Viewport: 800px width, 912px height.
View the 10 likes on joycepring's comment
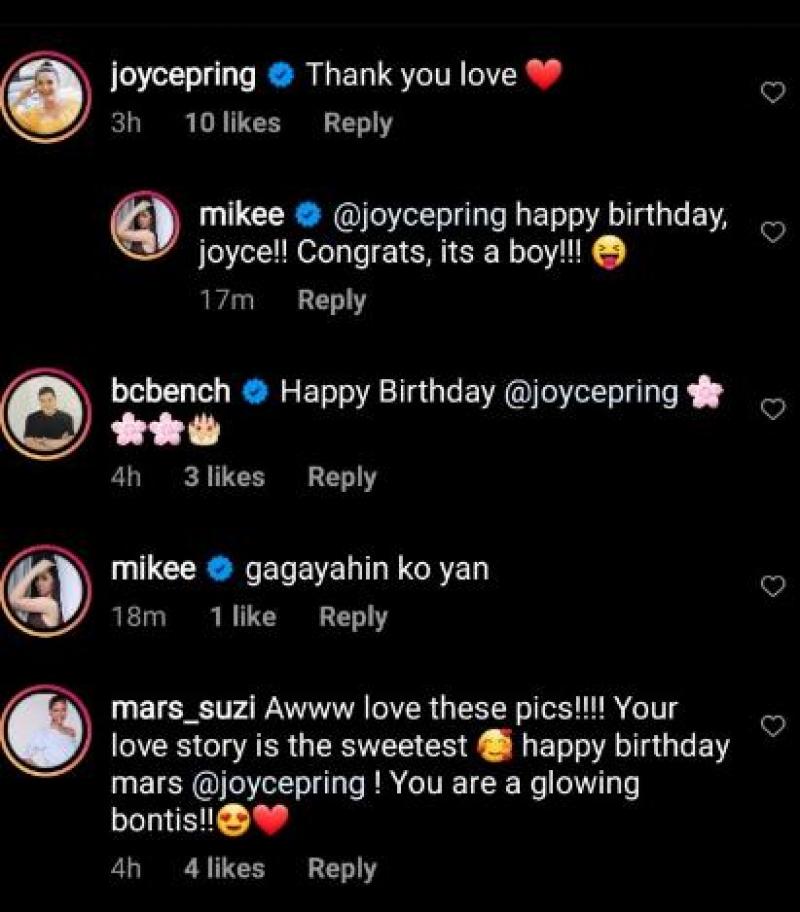(233, 124)
